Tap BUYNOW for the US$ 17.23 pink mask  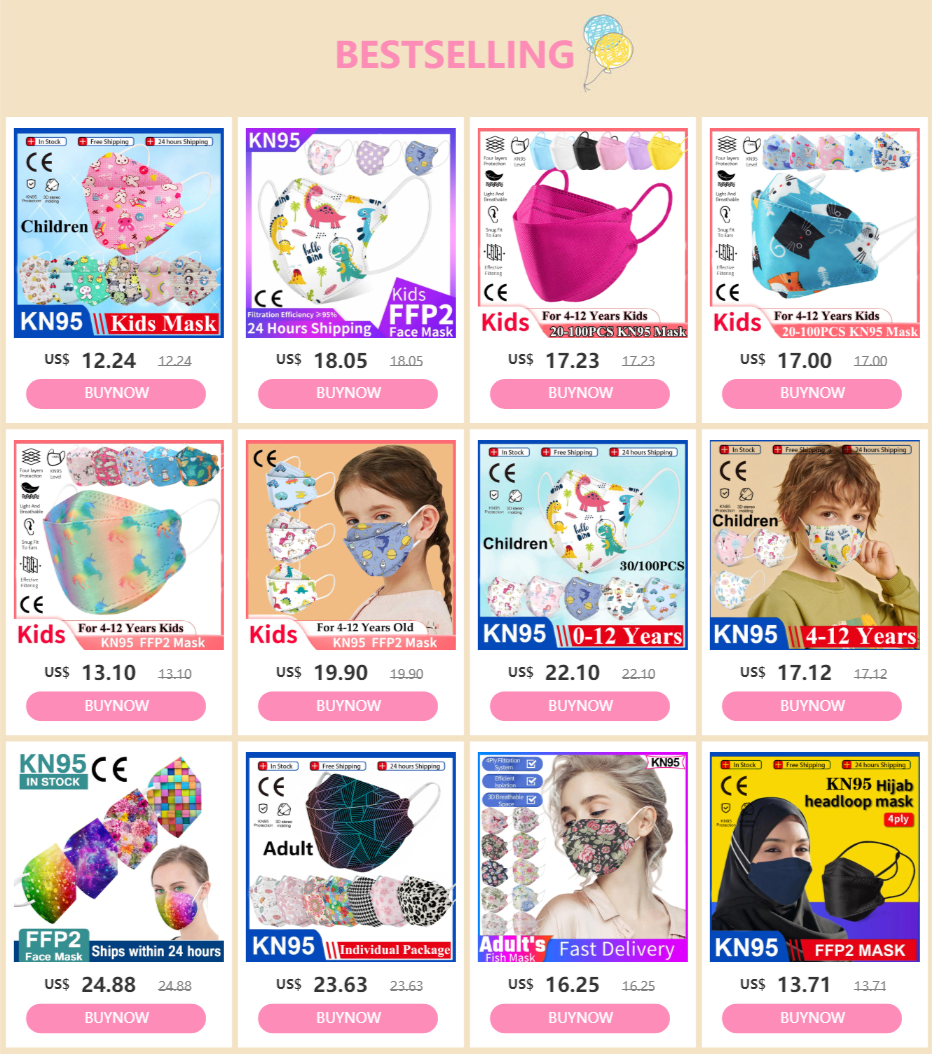580,393
